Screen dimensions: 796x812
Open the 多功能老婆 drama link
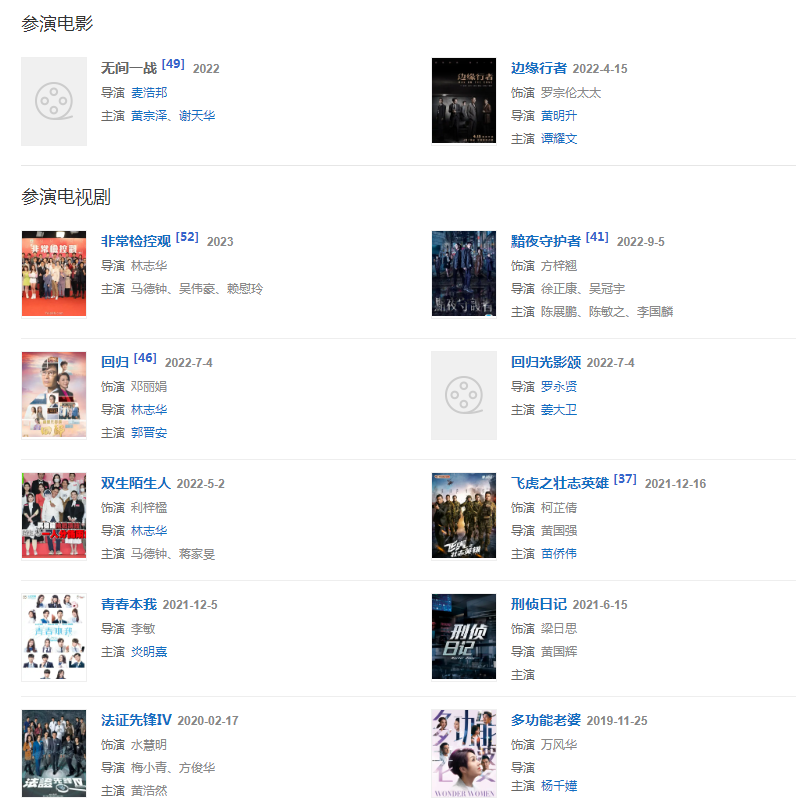546,720
